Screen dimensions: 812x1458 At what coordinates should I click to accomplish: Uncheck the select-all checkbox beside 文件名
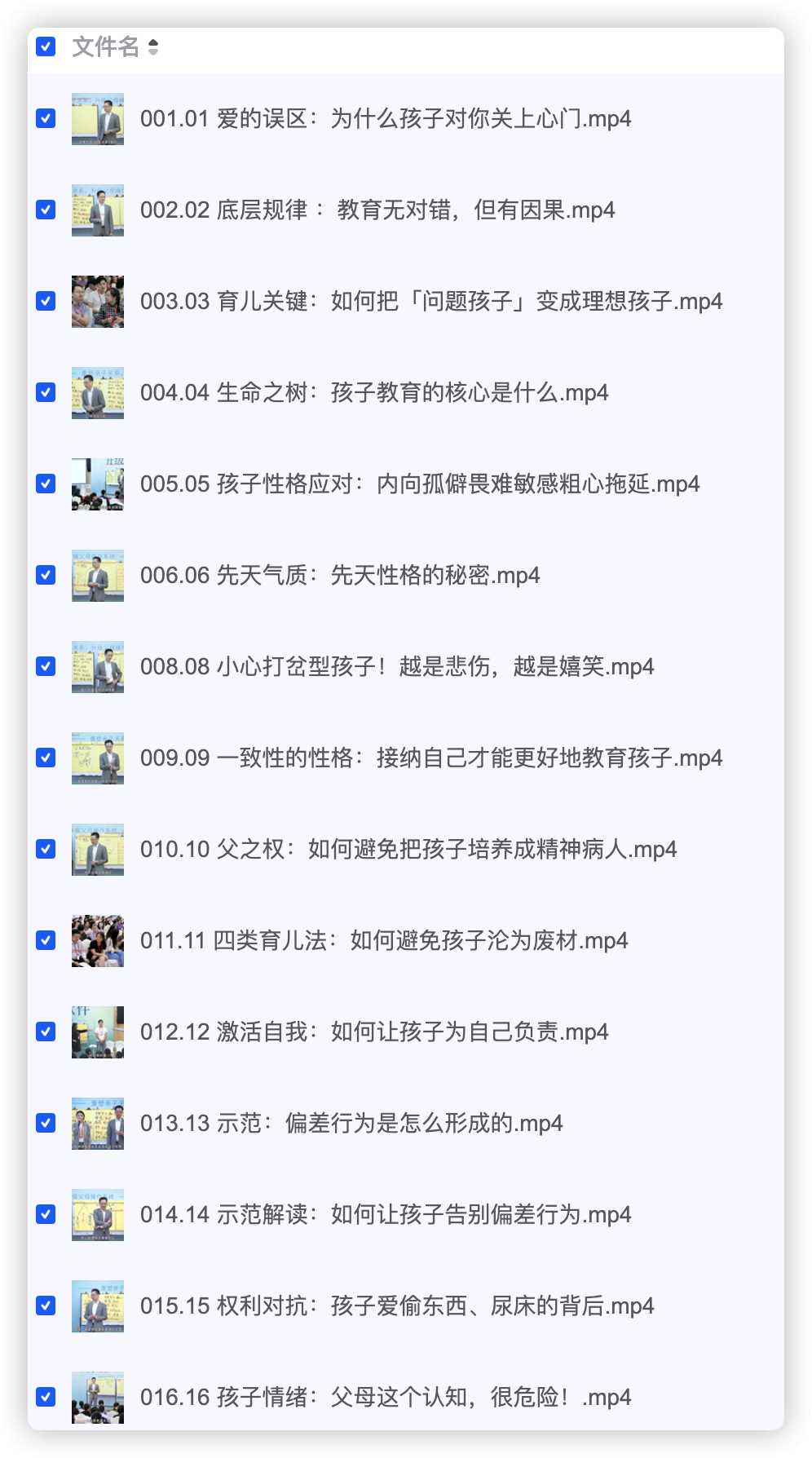(x=46, y=46)
